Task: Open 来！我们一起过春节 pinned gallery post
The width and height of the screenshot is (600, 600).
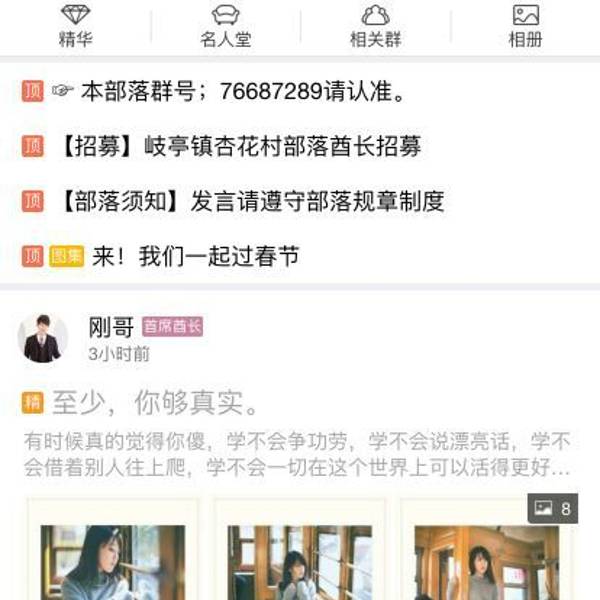Action: 195,256
